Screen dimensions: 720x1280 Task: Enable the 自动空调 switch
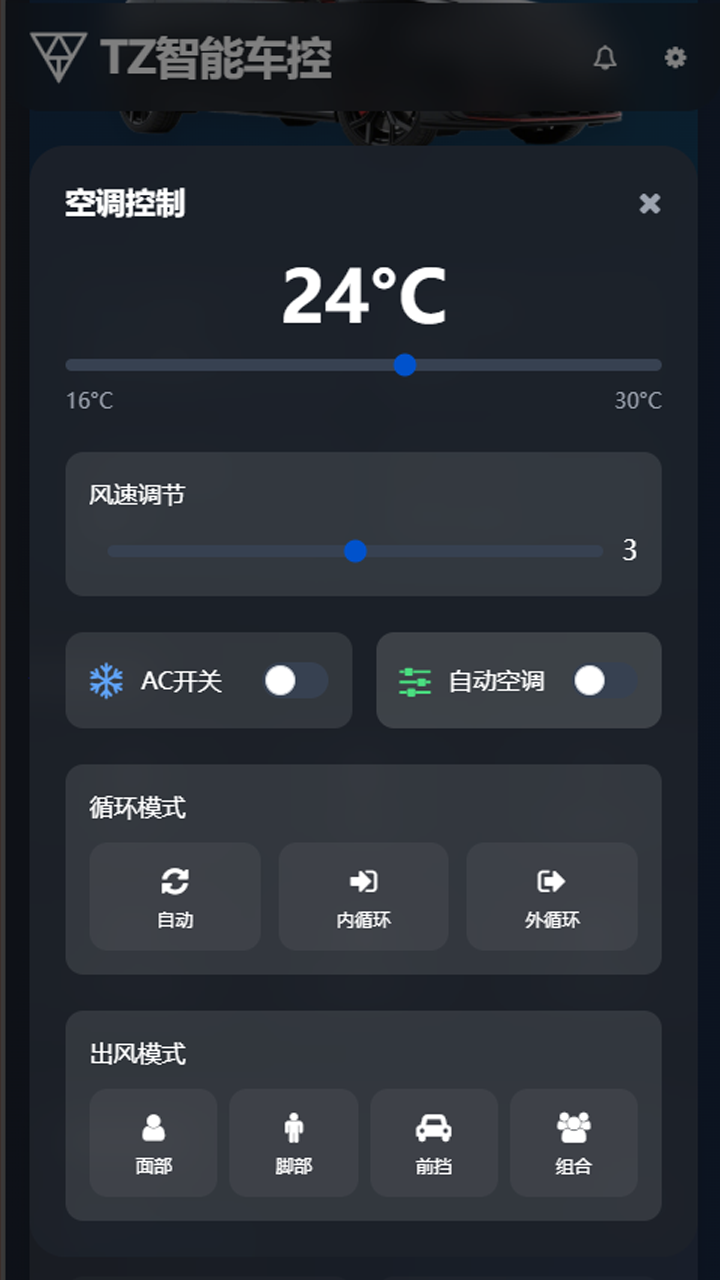tap(605, 681)
